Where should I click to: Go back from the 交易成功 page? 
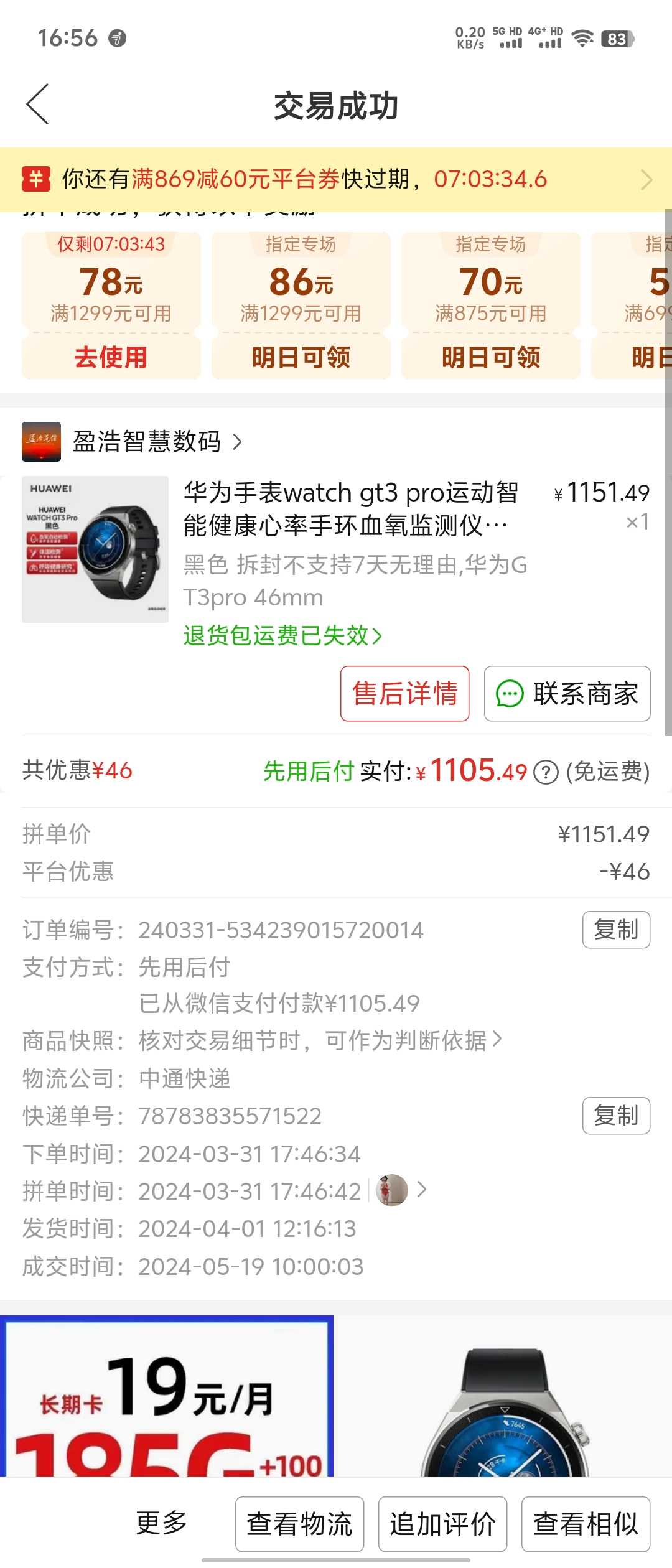pyautogui.click(x=38, y=105)
